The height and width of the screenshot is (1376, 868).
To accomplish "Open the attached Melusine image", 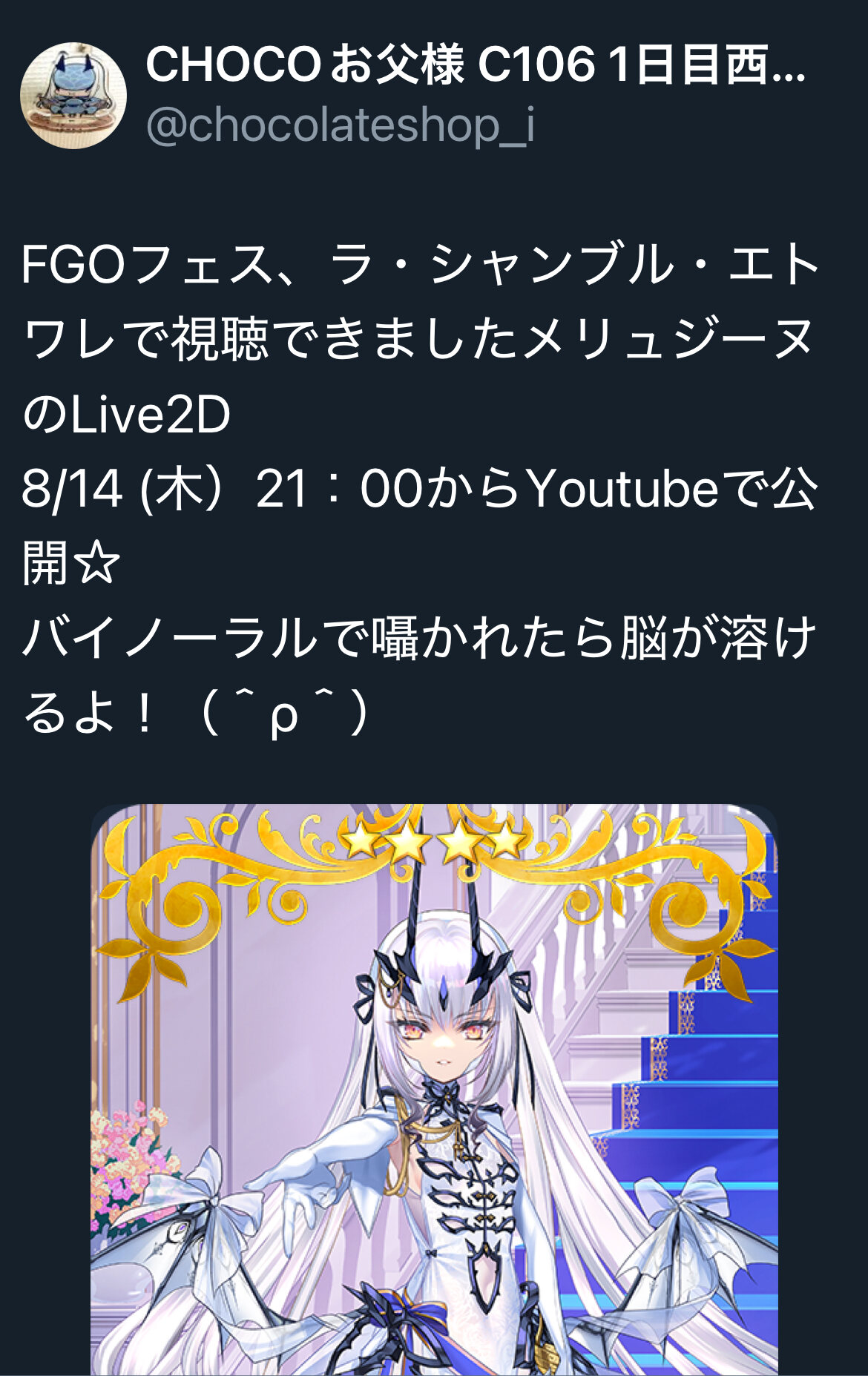I will coord(434,1090).
